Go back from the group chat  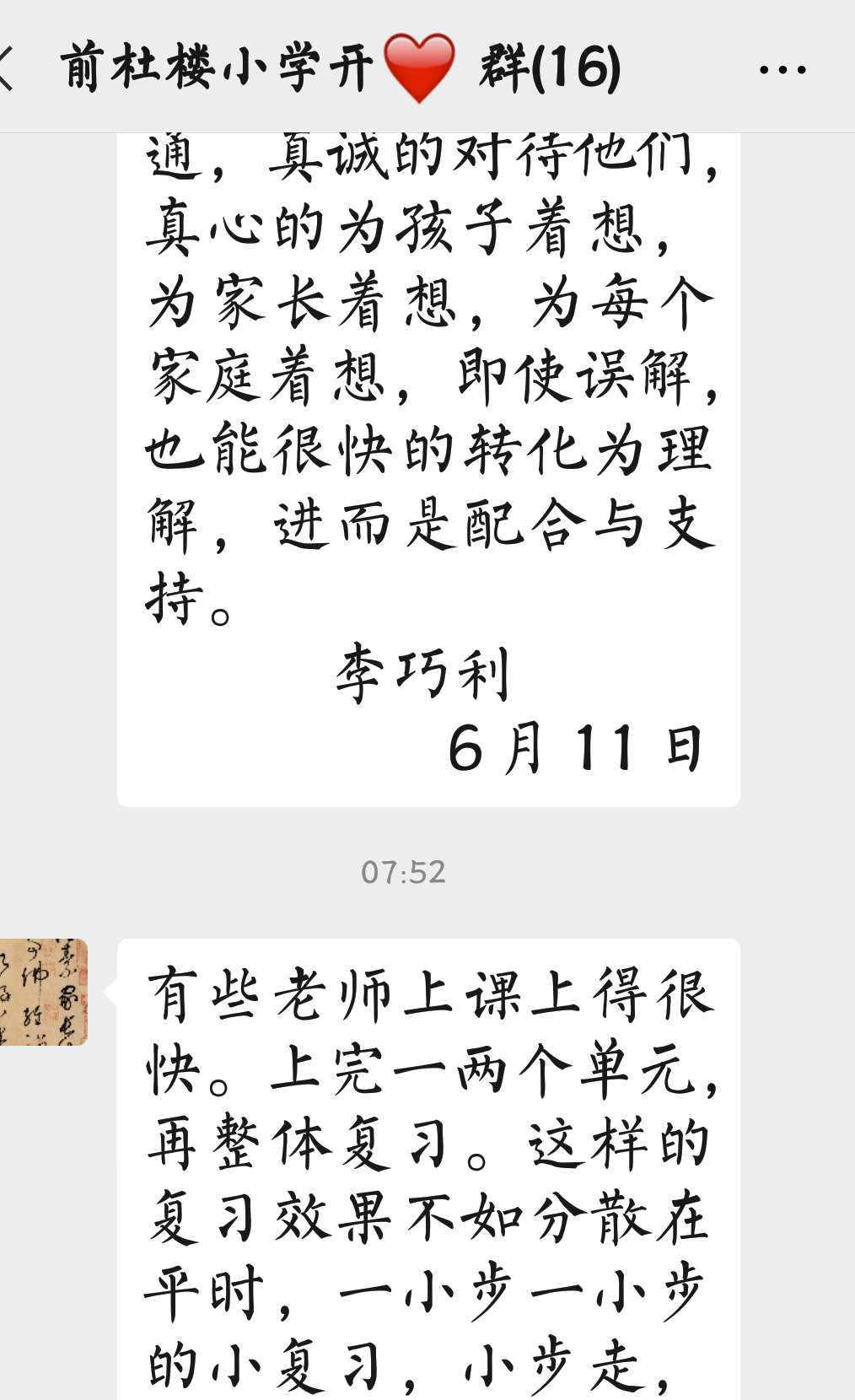[x=7, y=67]
